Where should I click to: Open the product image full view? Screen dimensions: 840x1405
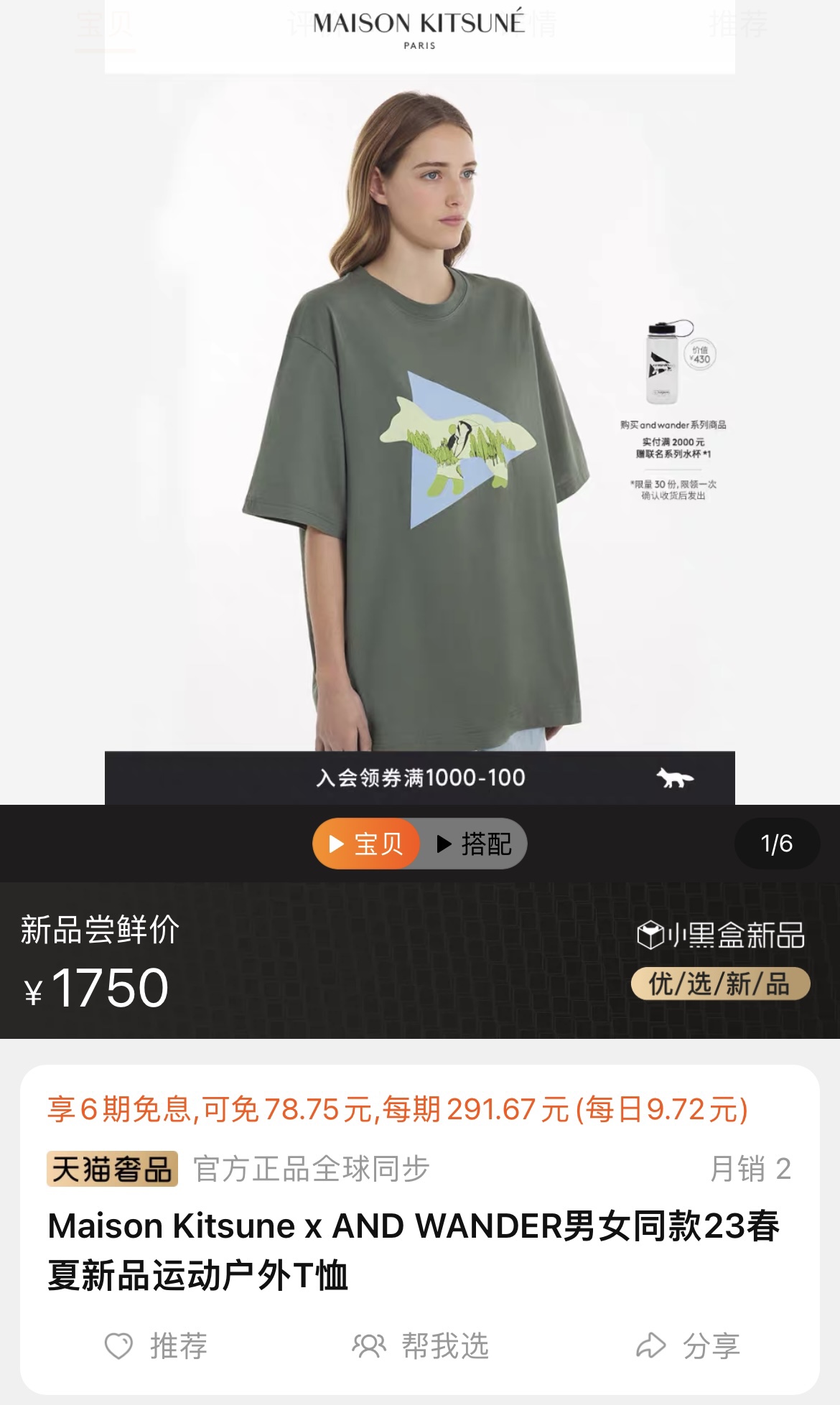pos(420,431)
